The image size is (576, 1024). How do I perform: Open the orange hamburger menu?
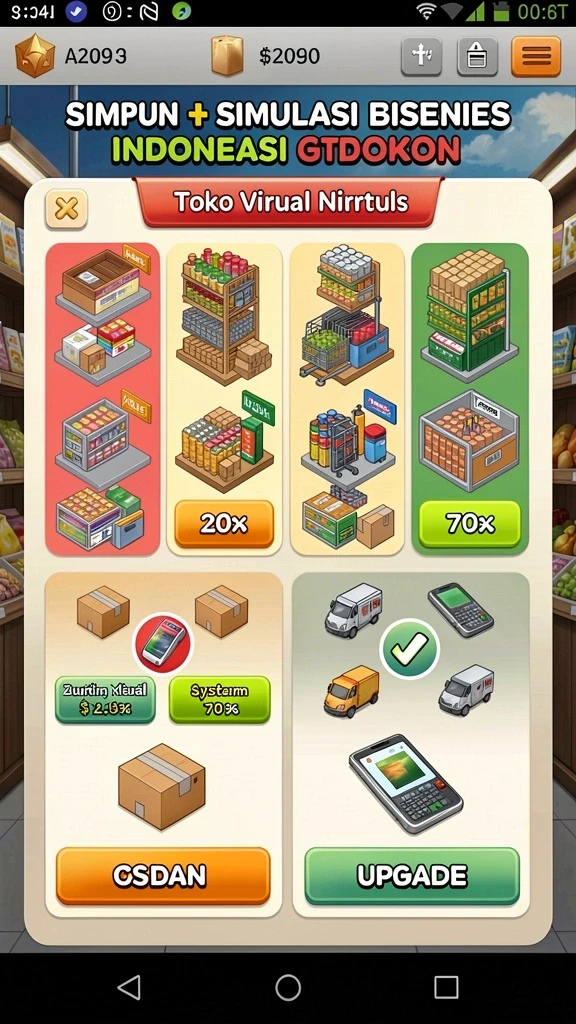536,56
